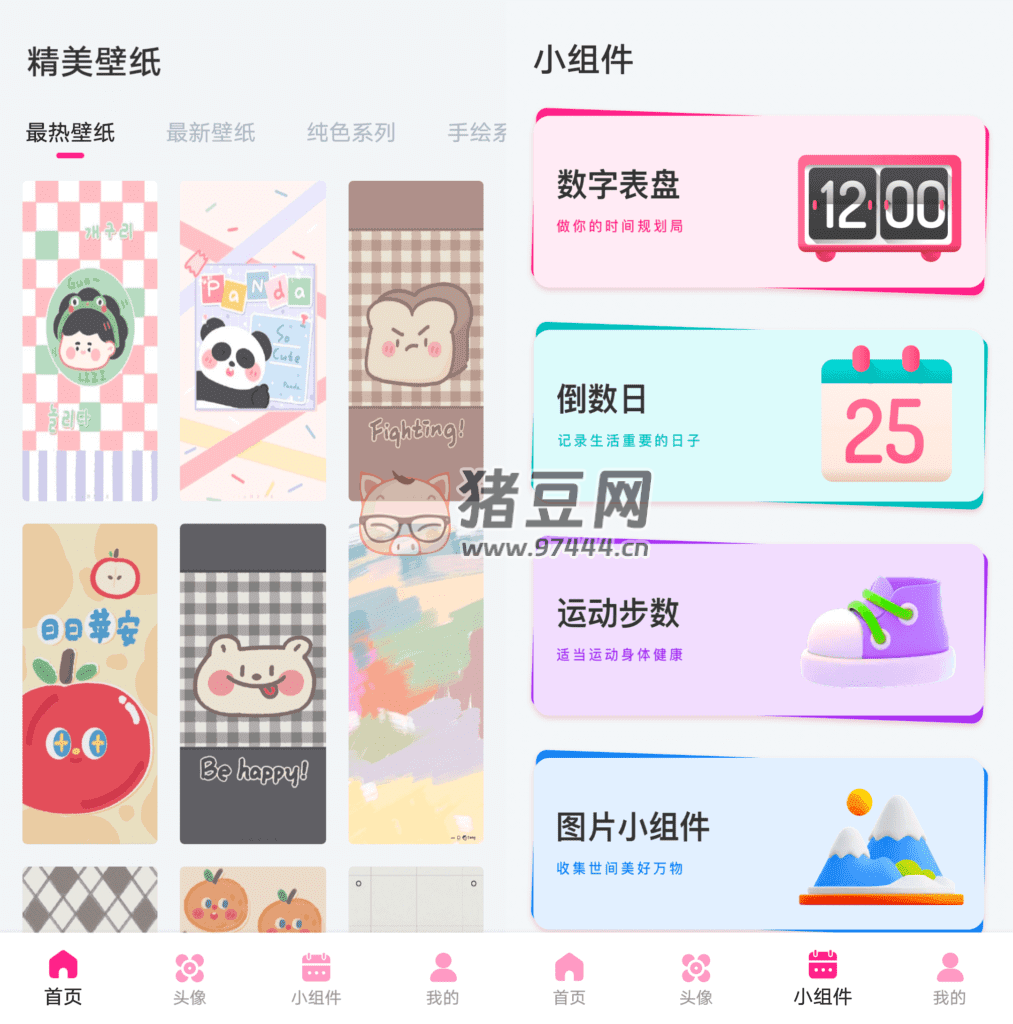Open the 日日苹安 apple wallpaper
The width and height of the screenshot is (1013, 1024).
coord(90,683)
